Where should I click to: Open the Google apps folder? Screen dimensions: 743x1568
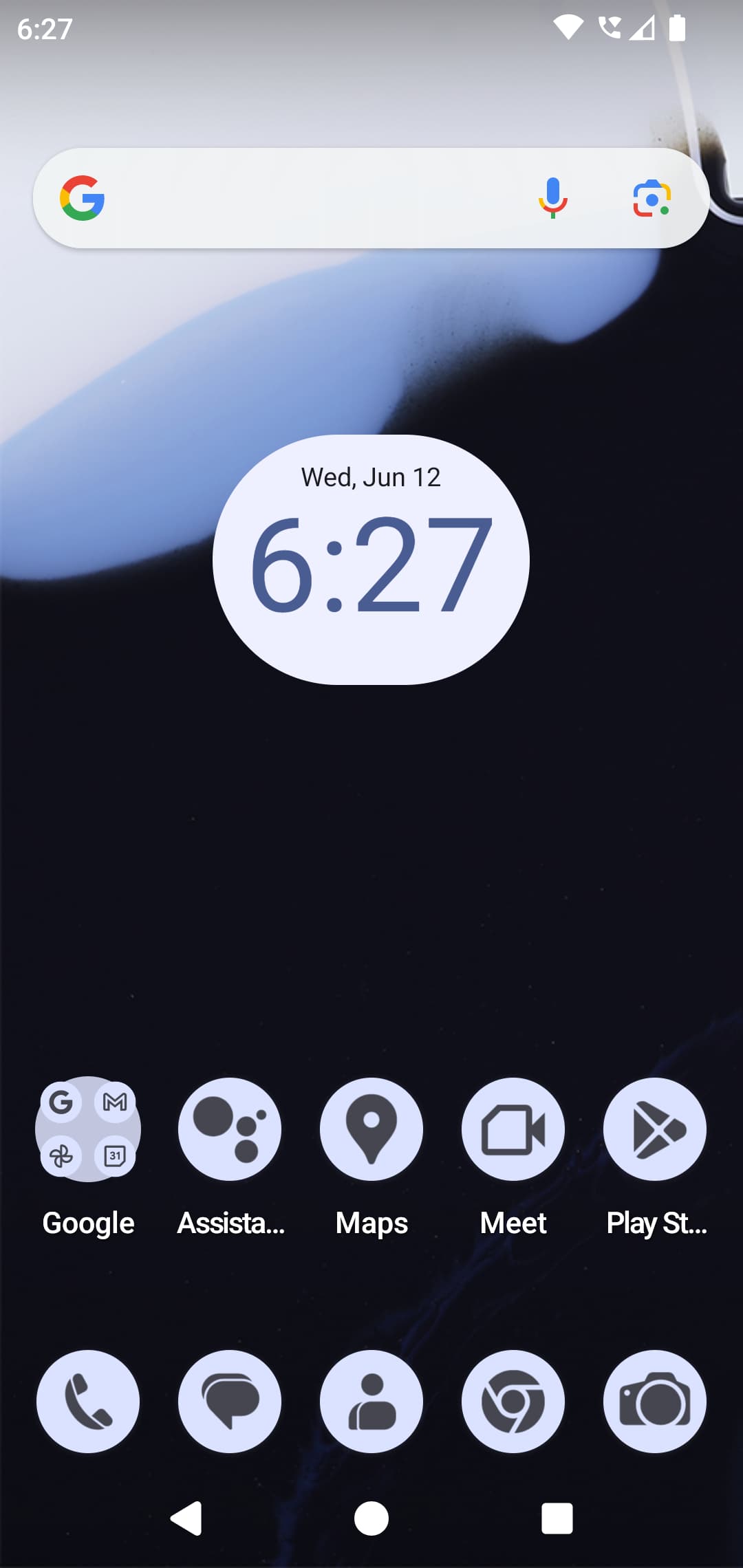click(88, 1129)
